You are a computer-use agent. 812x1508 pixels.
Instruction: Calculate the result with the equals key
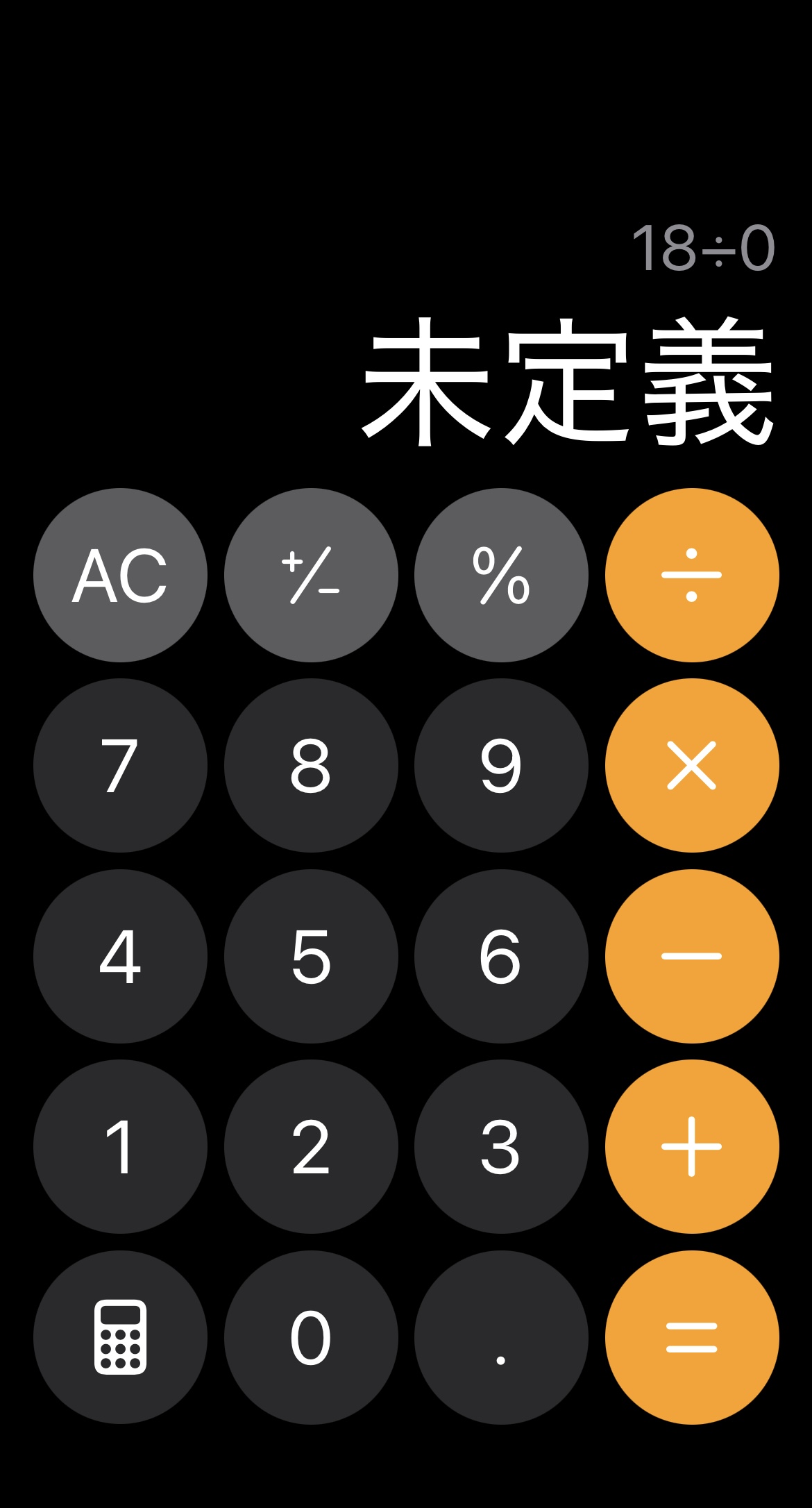point(692,1337)
